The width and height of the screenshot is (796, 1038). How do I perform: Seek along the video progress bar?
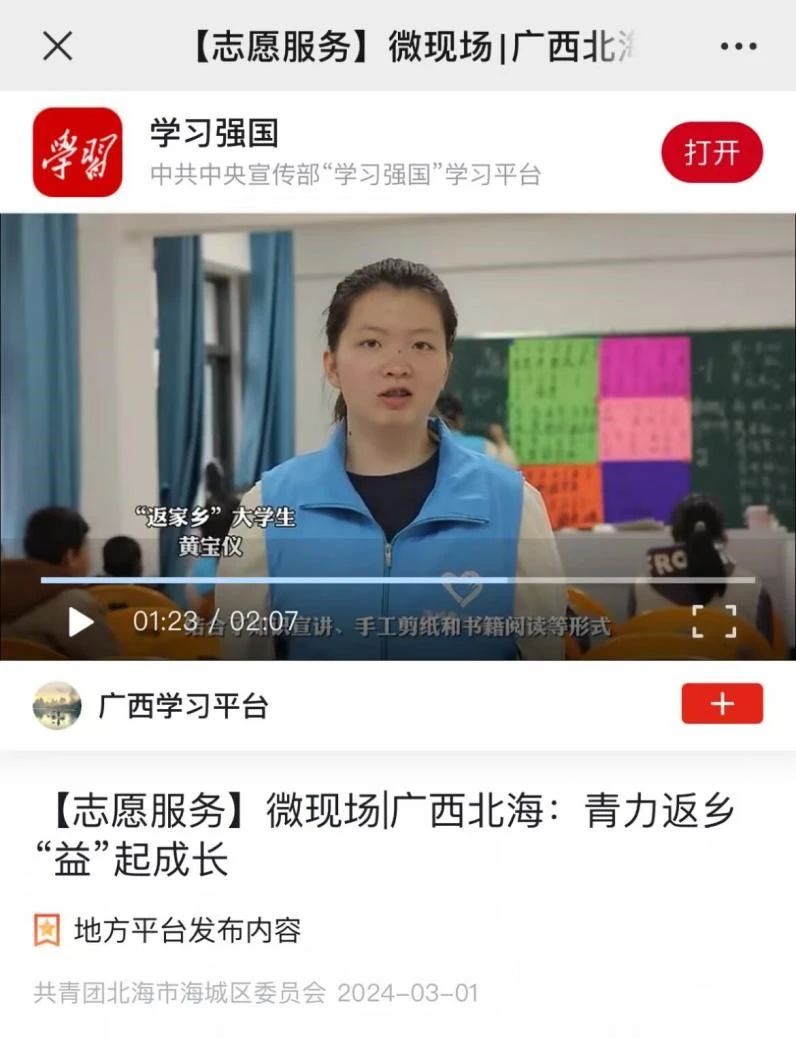pyautogui.click(x=398, y=579)
